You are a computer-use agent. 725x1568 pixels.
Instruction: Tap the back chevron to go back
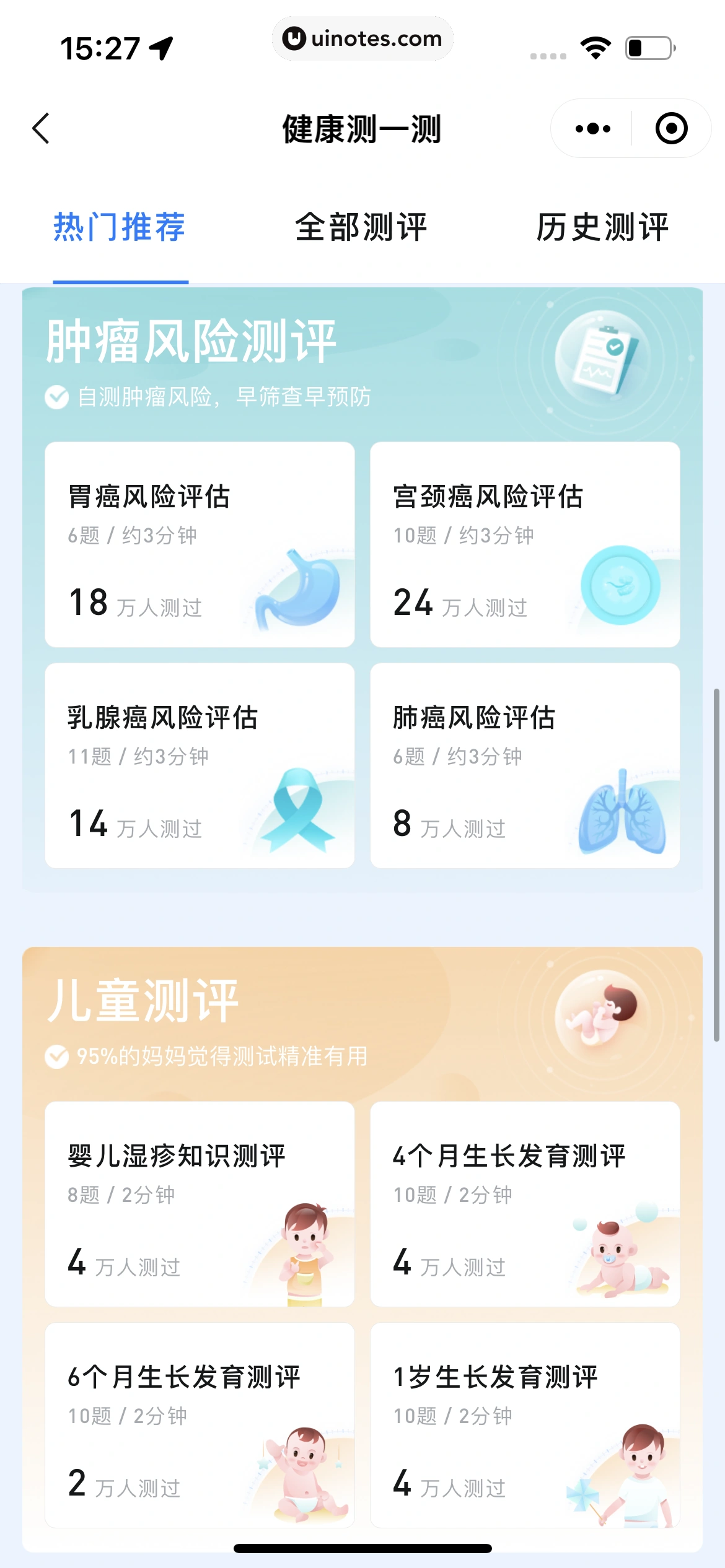41,128
